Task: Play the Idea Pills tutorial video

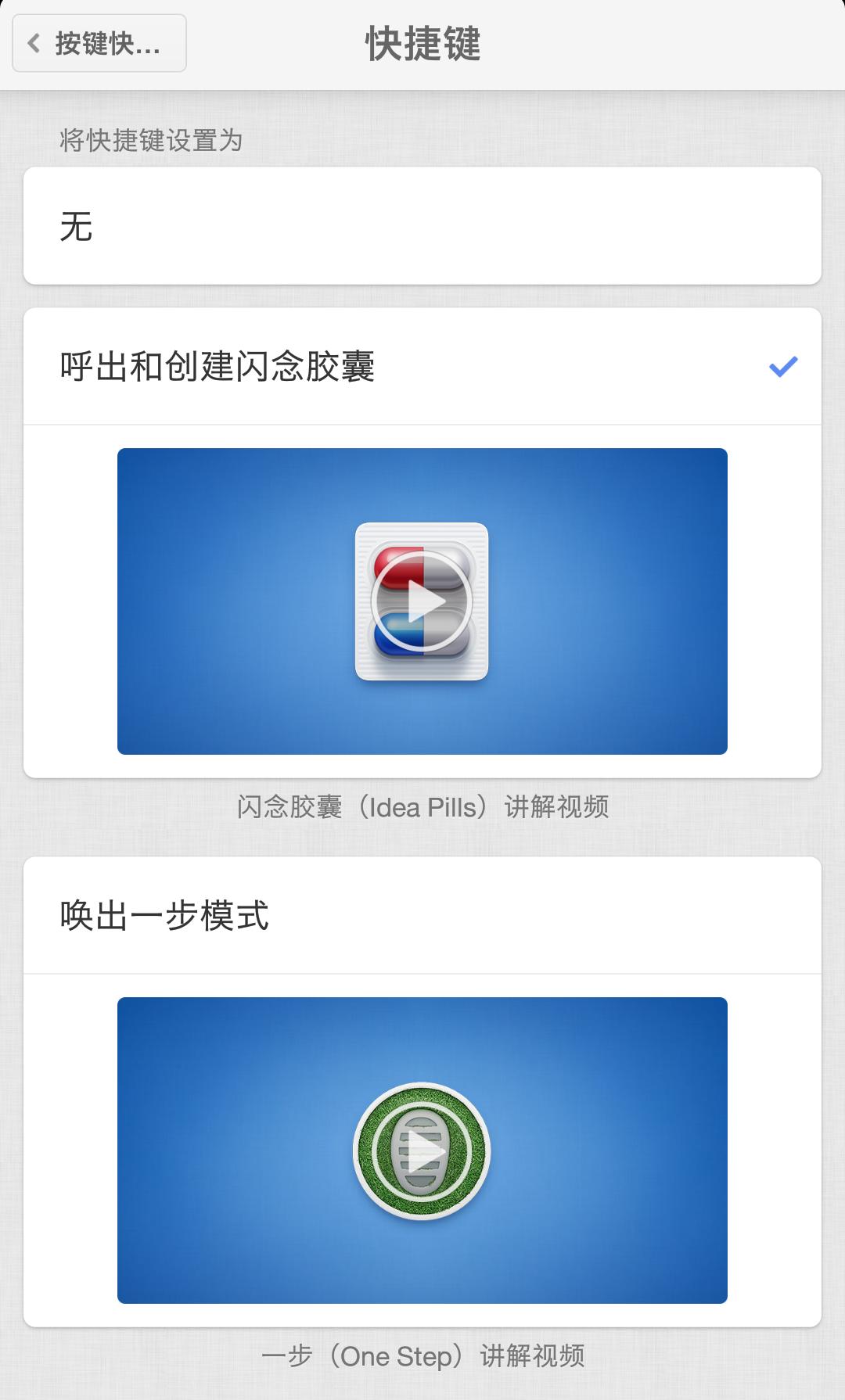Action: (x=422, y=601)
